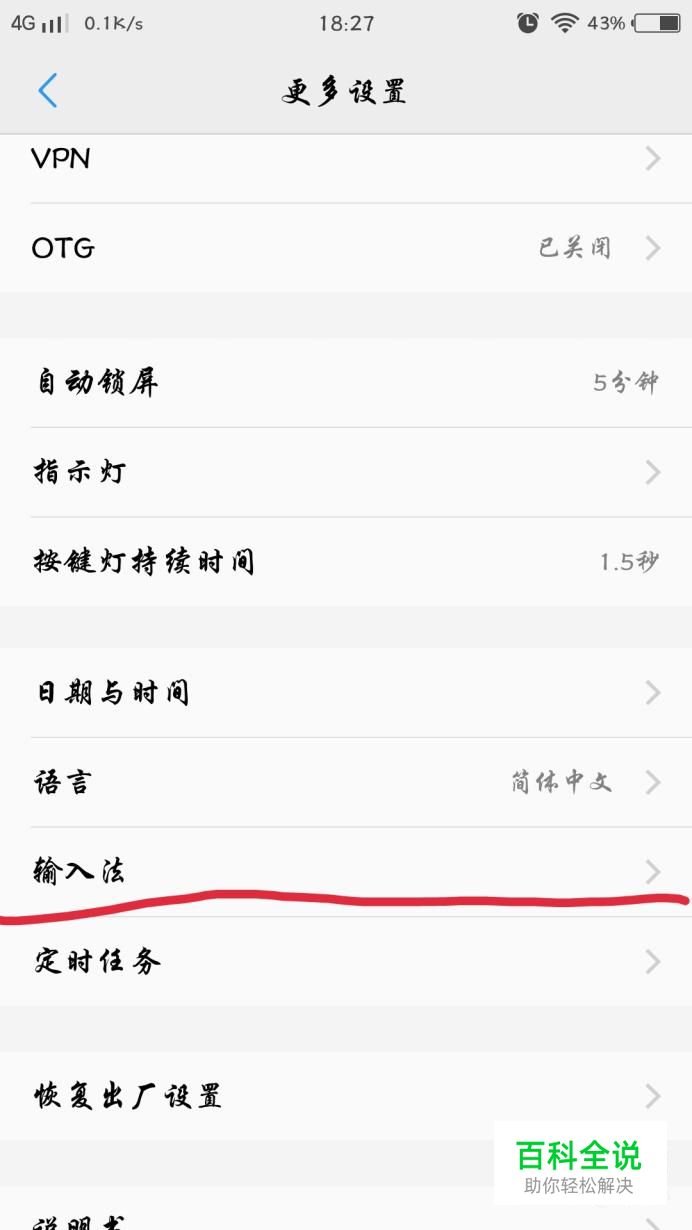The image size is (692, 1230).
Task: Open 日期与时间 settings
Action: pos(346,692)
